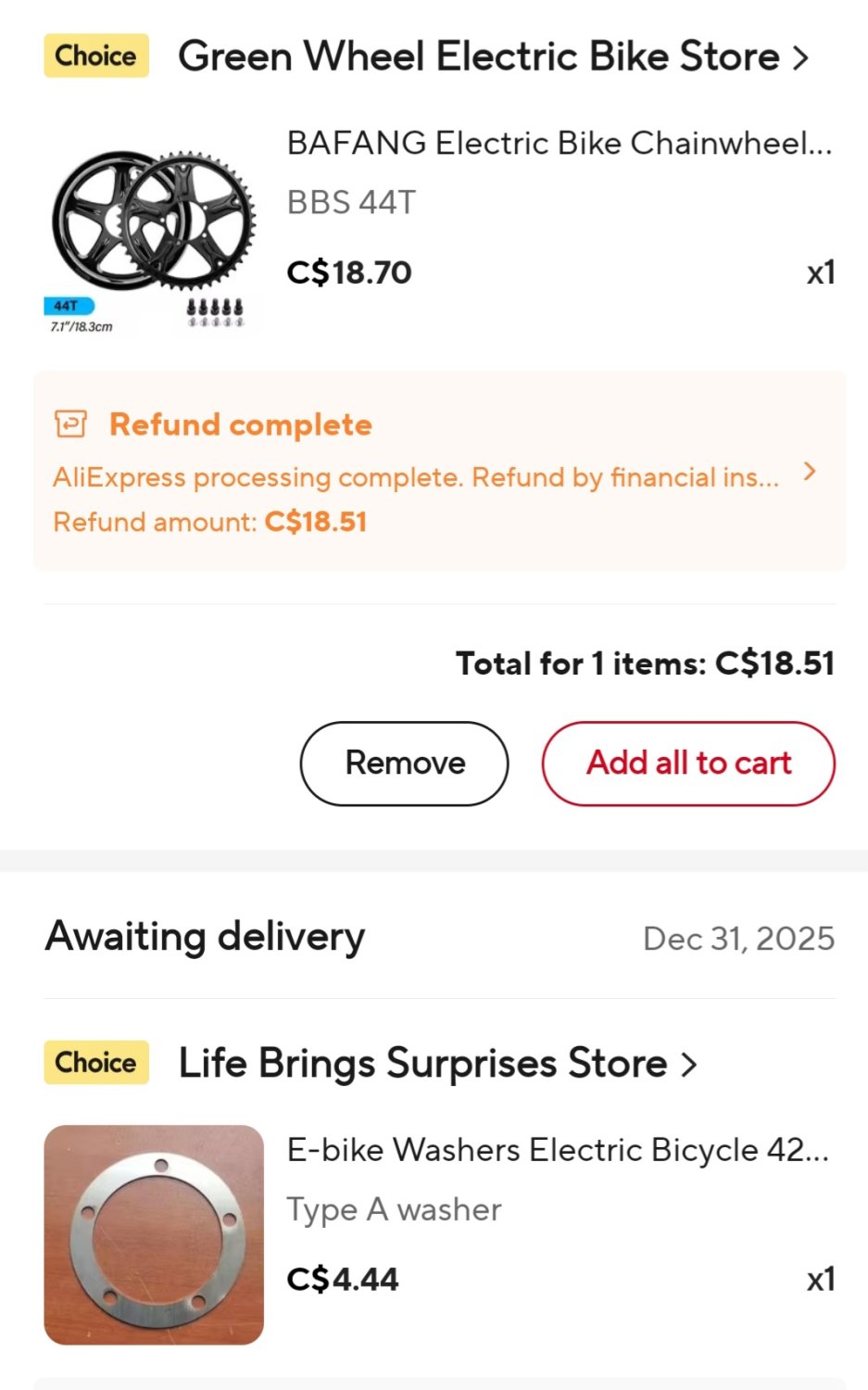The width and height of the screenshot is (868, 1390).
Task: Open the Green Wheel Electric Bike Store name
Action: pos(480,56)
